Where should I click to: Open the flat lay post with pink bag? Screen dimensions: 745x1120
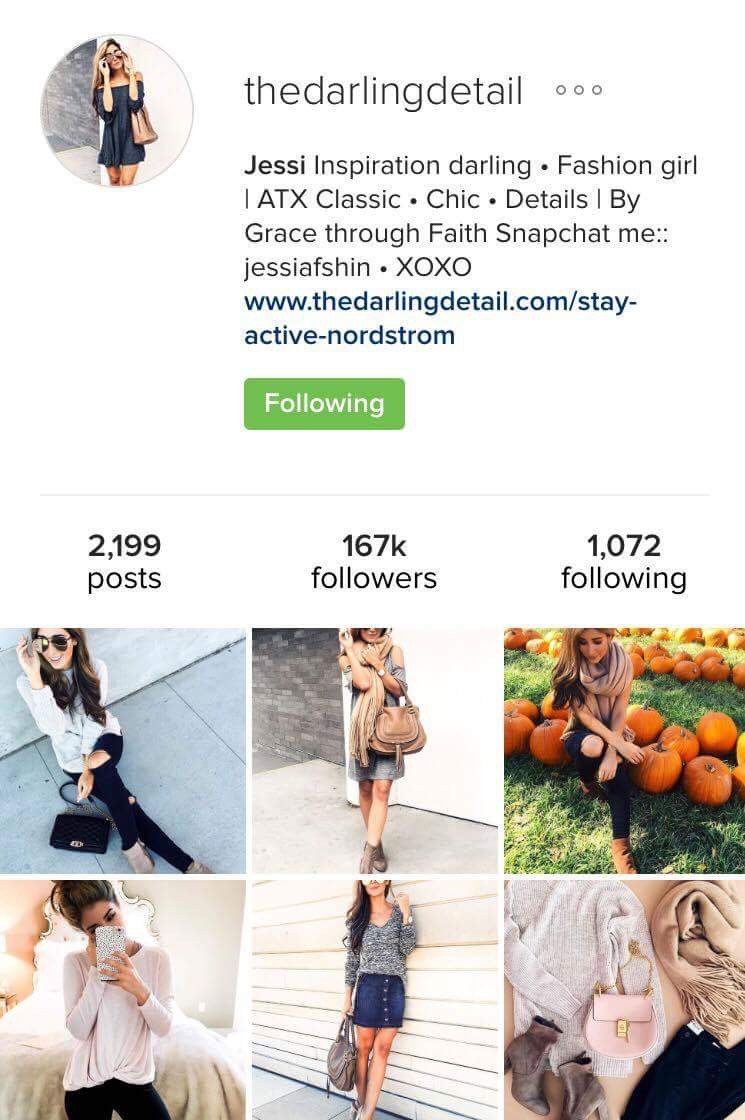pos(625,1000)
